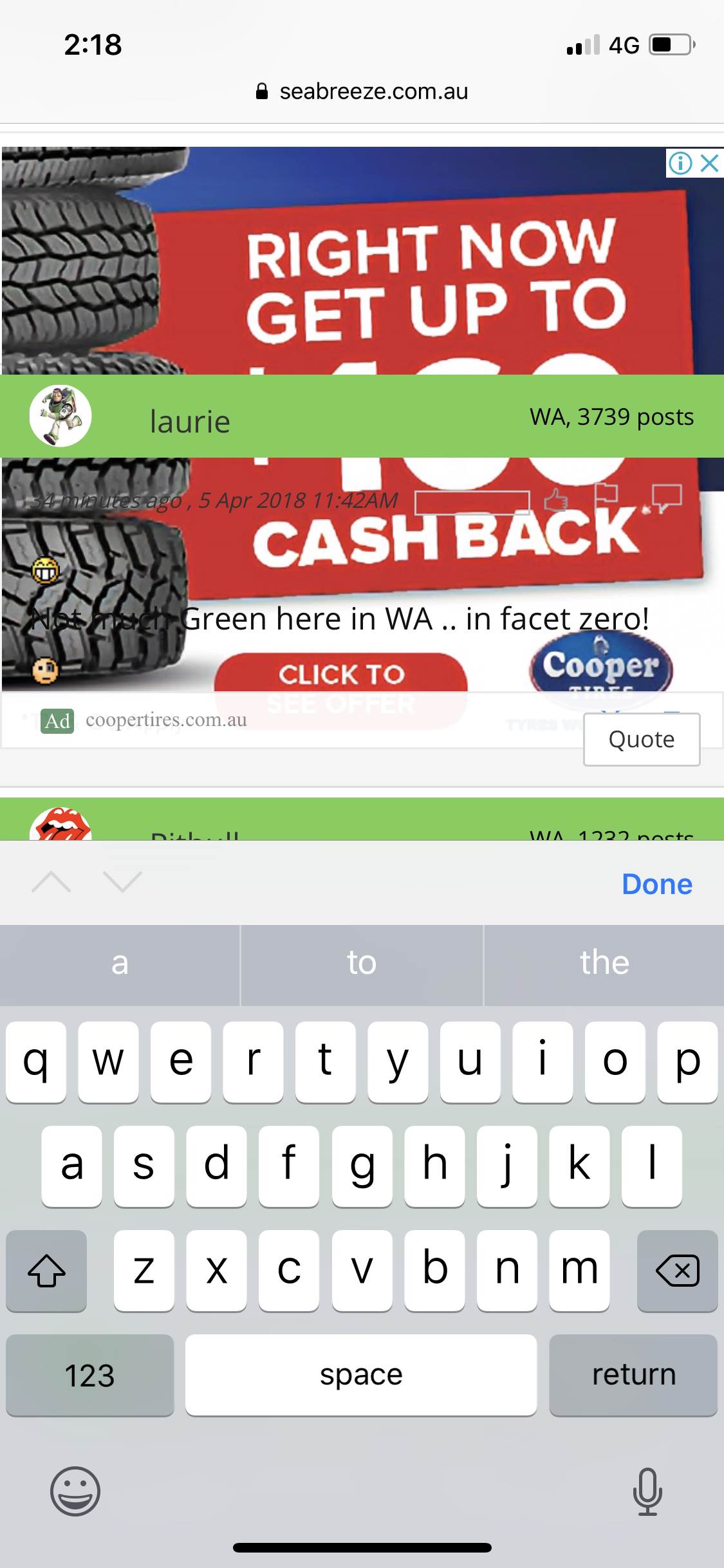Image resolution: width=724 pixels, height=1568 pixels.
Task: Open laurie's profile avatar
Action: click(x=60, y=416)
